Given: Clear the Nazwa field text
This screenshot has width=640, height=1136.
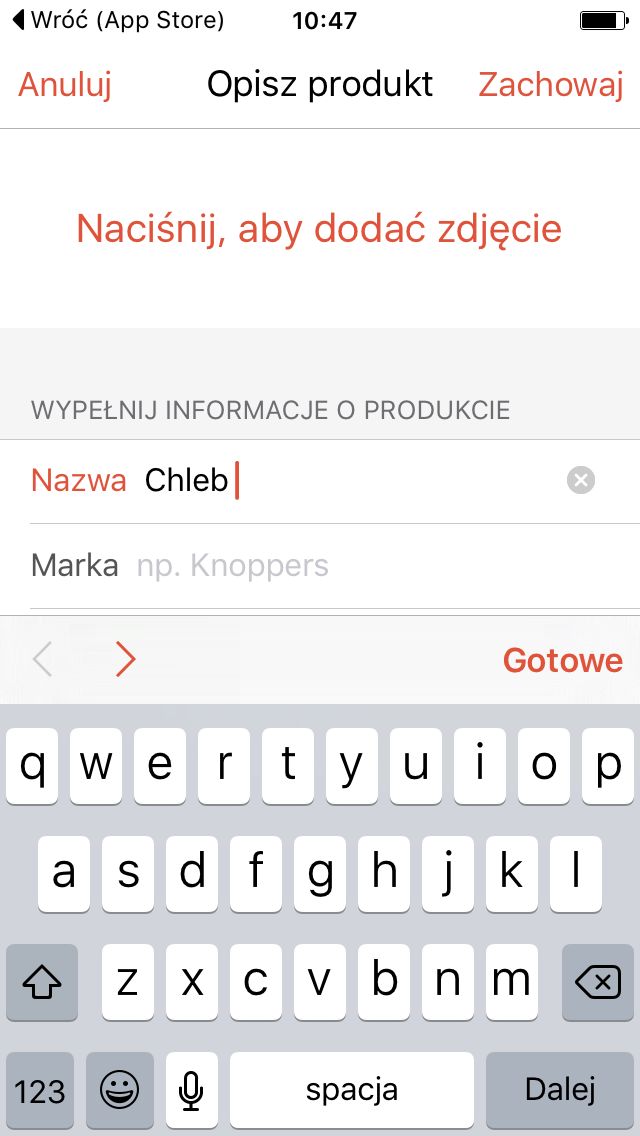Looking at the screenshot, I should [581, 480].
